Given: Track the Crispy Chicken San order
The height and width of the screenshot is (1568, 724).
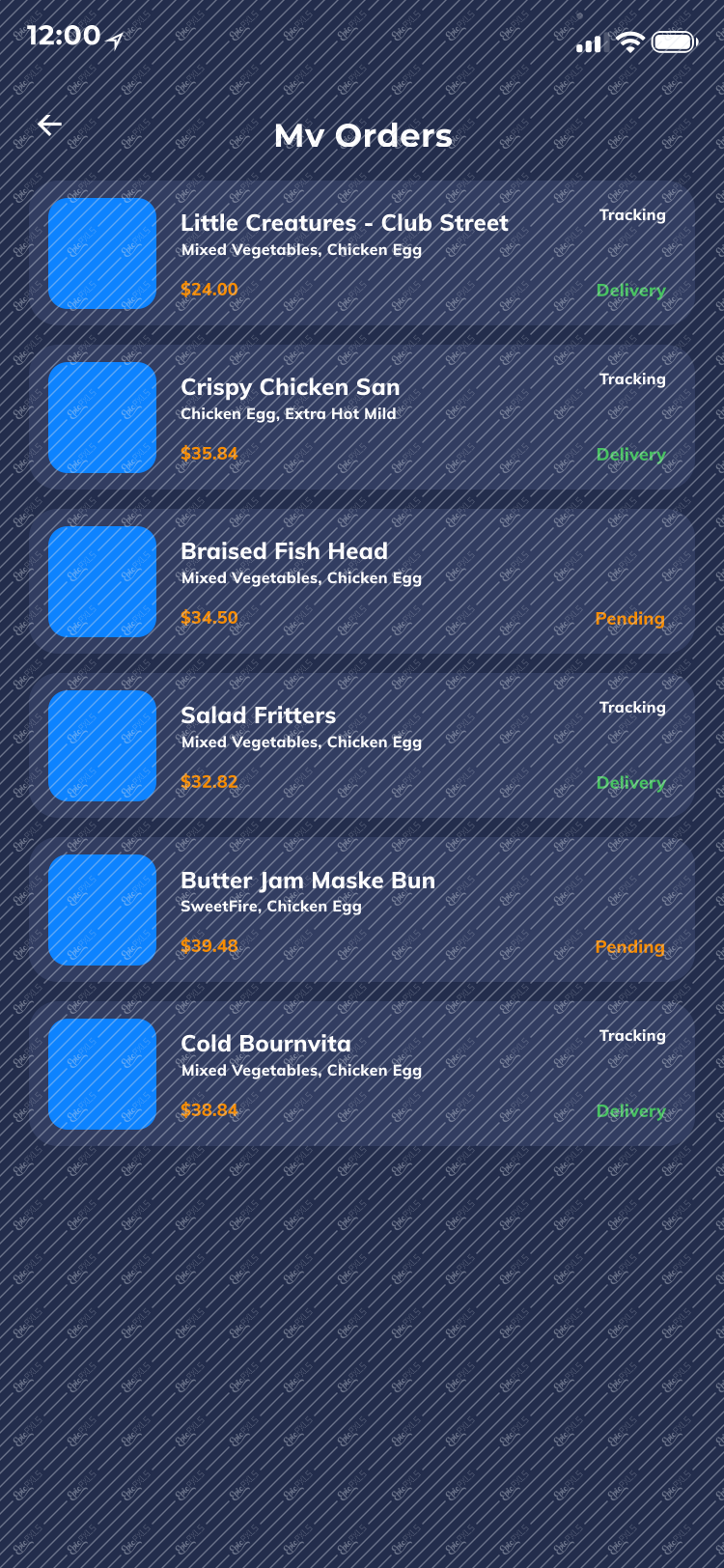Looking at the screenshot, I should point(632,379).
